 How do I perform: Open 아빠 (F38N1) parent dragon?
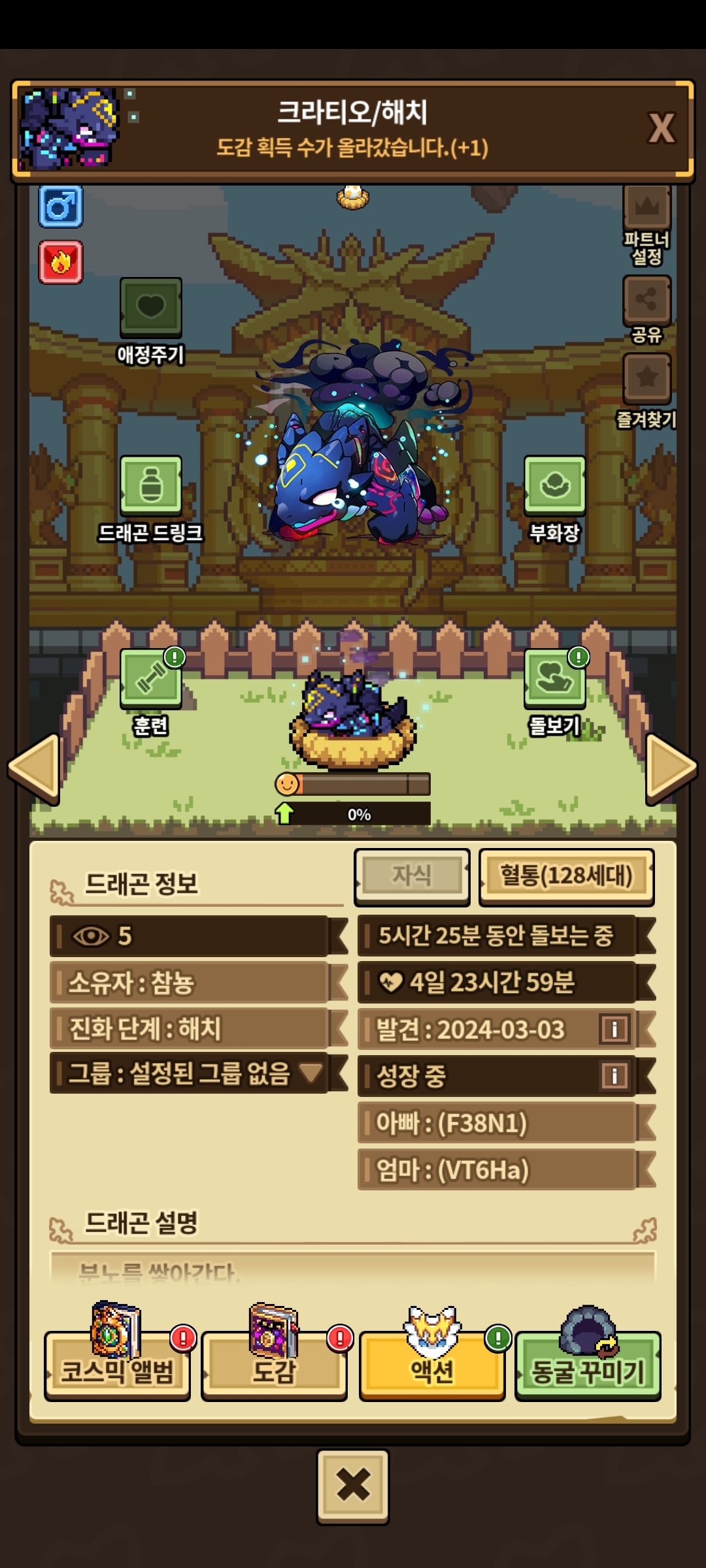point(497,1123)
